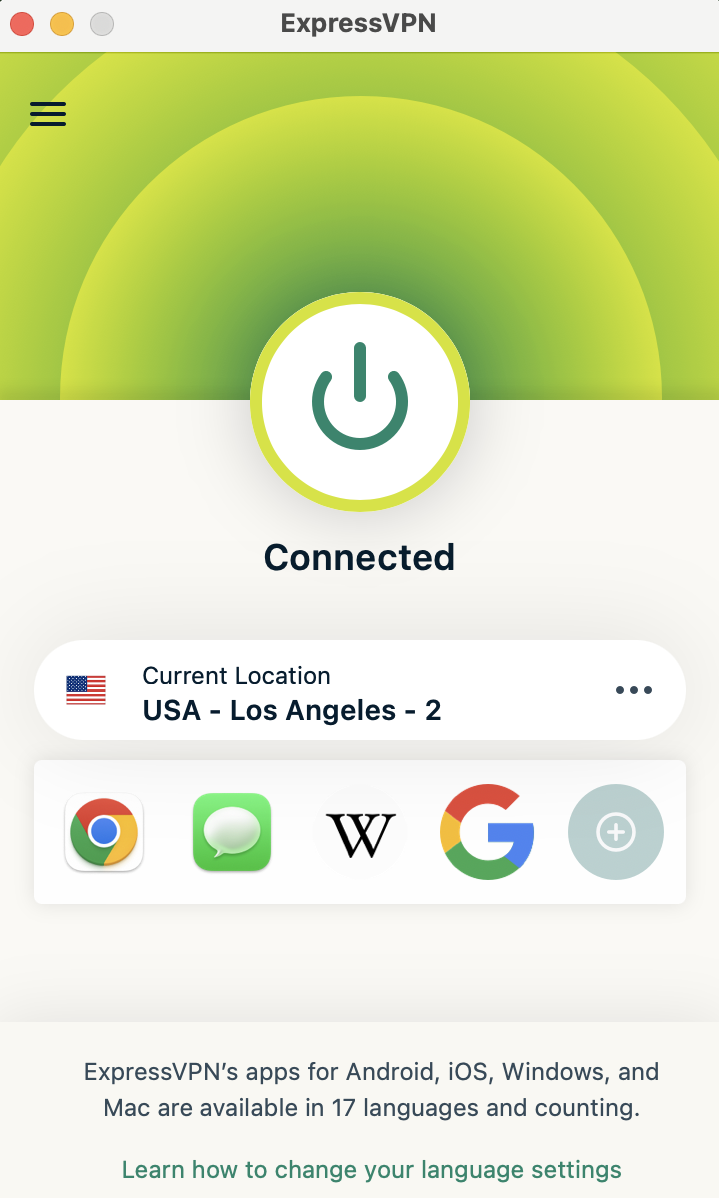The width and height of the screenshot is (719, 1198).
Task: Launch the Chrome shortcut
Action: 104,832
